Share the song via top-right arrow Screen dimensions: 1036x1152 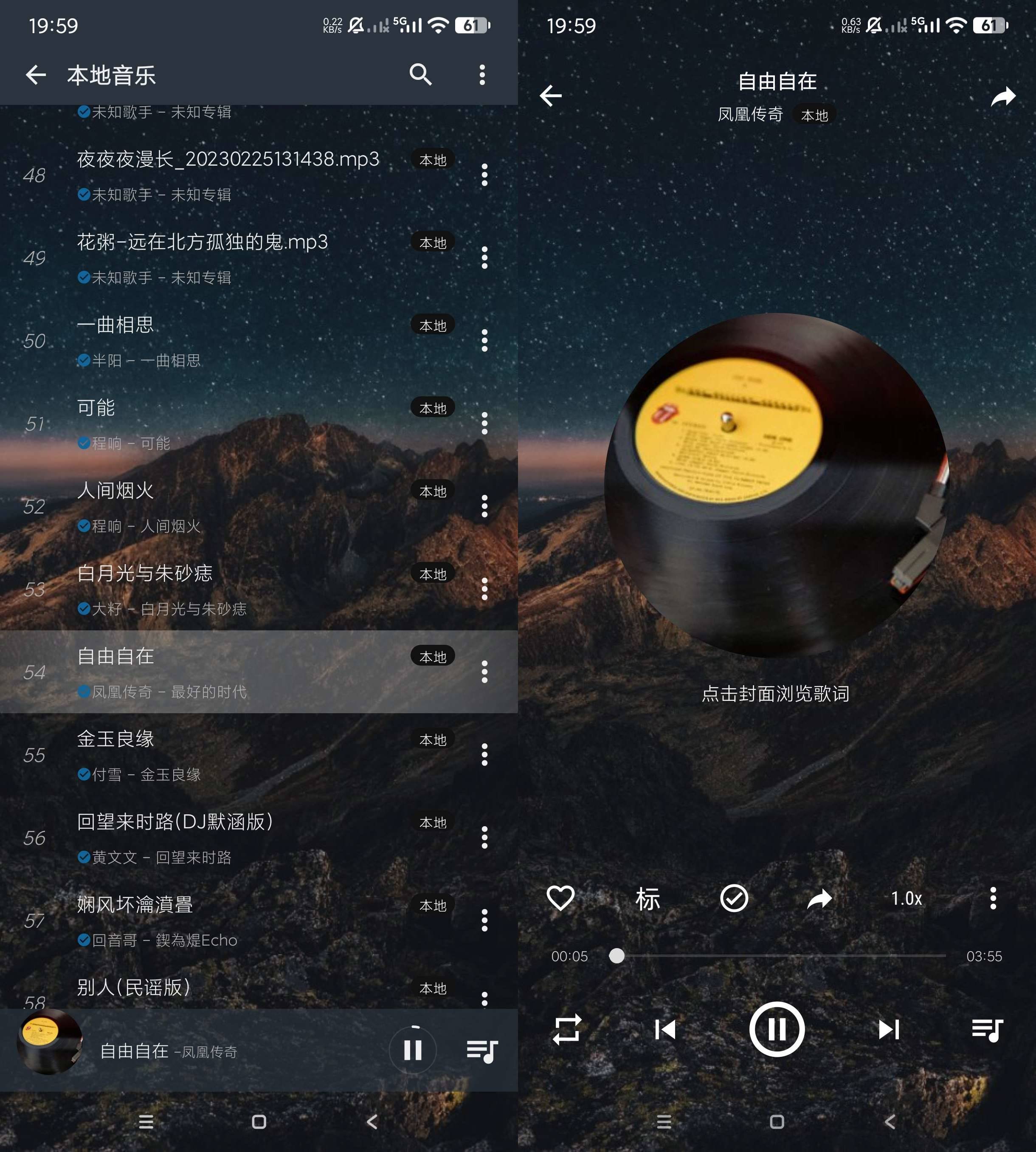1002,96
